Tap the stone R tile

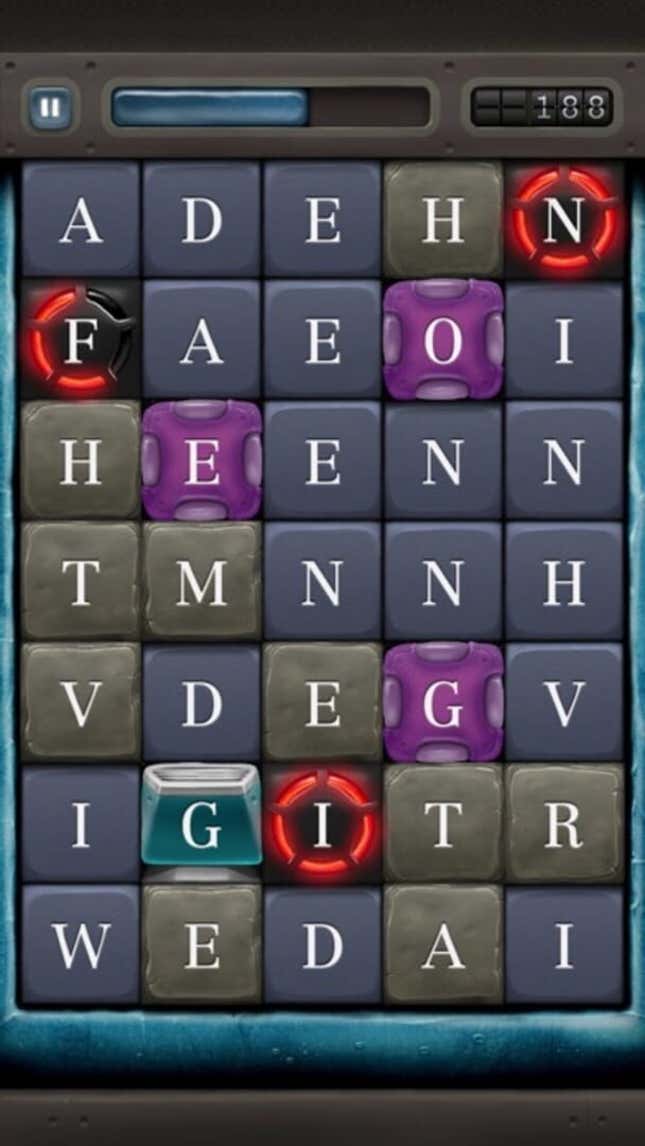tap(563, 825)
